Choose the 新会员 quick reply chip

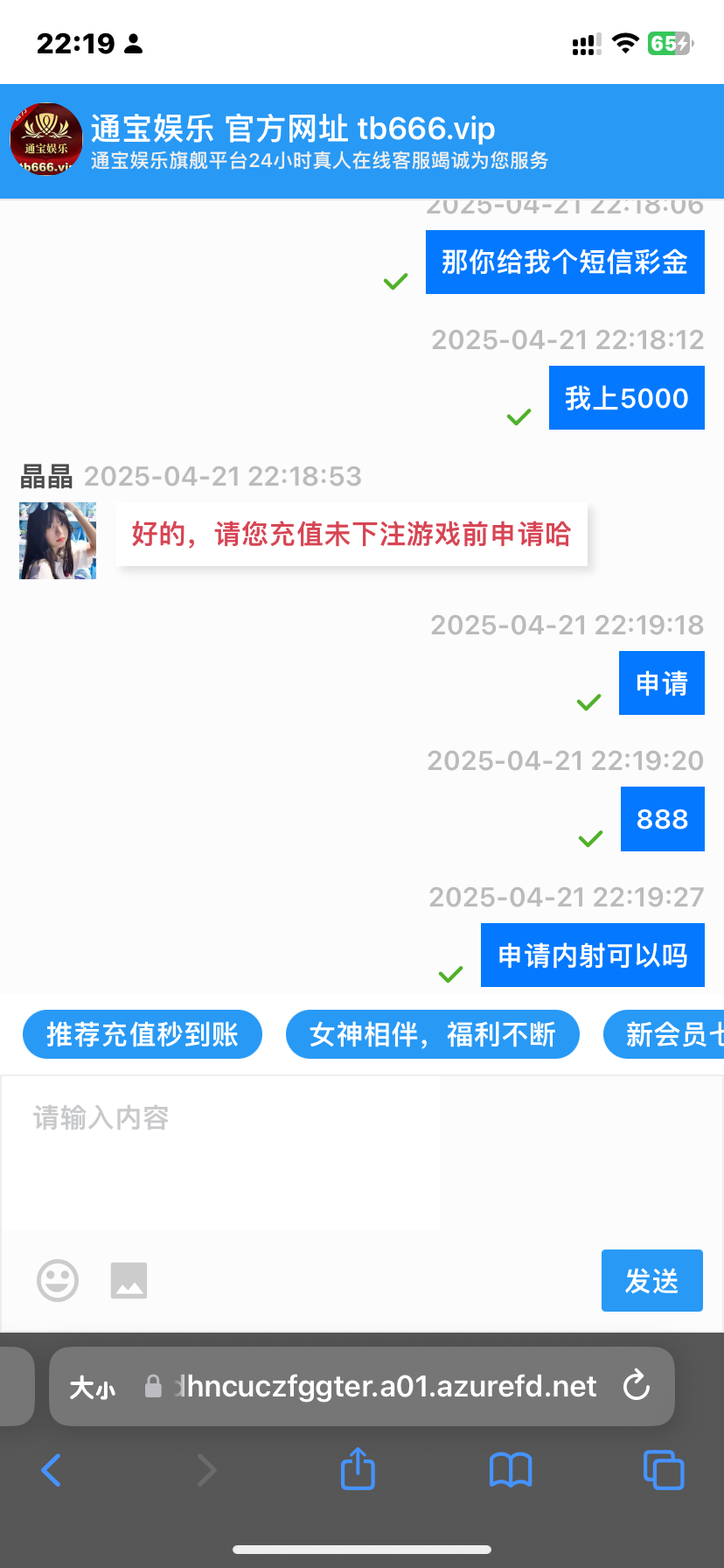pyautogui.click(x=666, y=1034)
